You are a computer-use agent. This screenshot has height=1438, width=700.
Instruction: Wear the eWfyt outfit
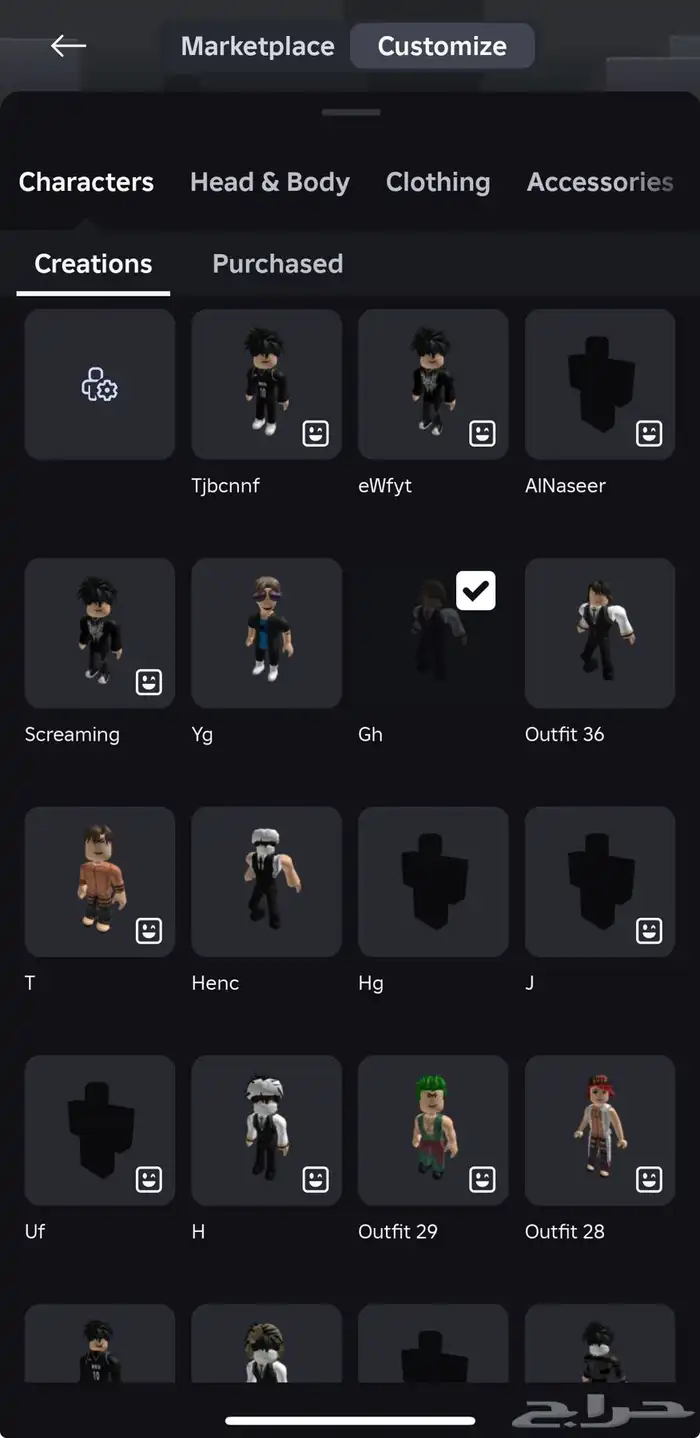pyautogui.click(x=433, y=385)
